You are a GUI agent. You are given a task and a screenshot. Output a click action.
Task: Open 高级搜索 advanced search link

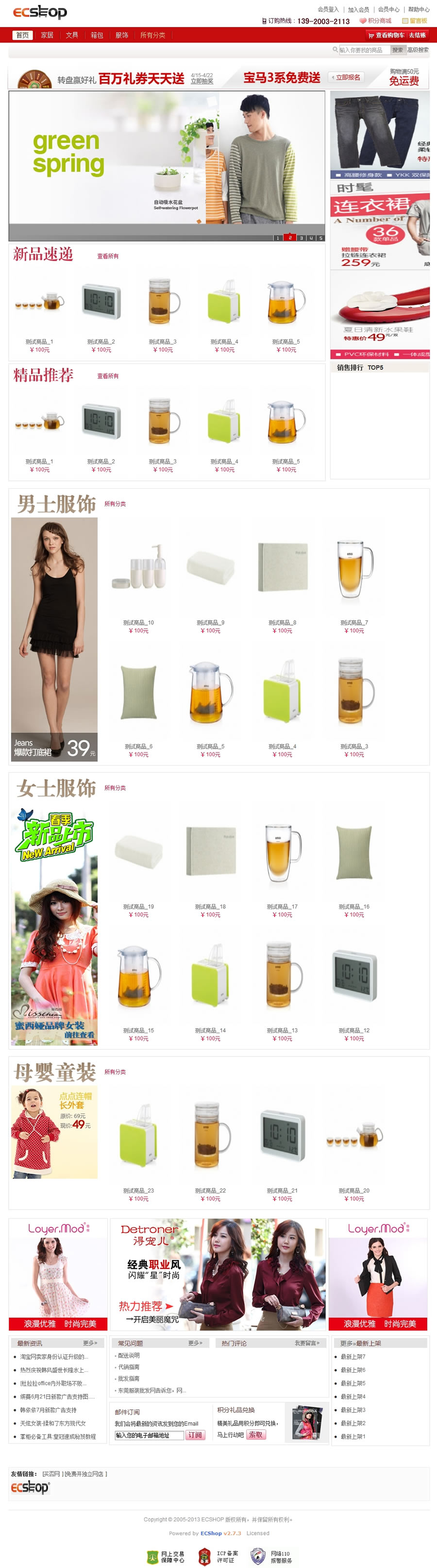coord(418,50)
